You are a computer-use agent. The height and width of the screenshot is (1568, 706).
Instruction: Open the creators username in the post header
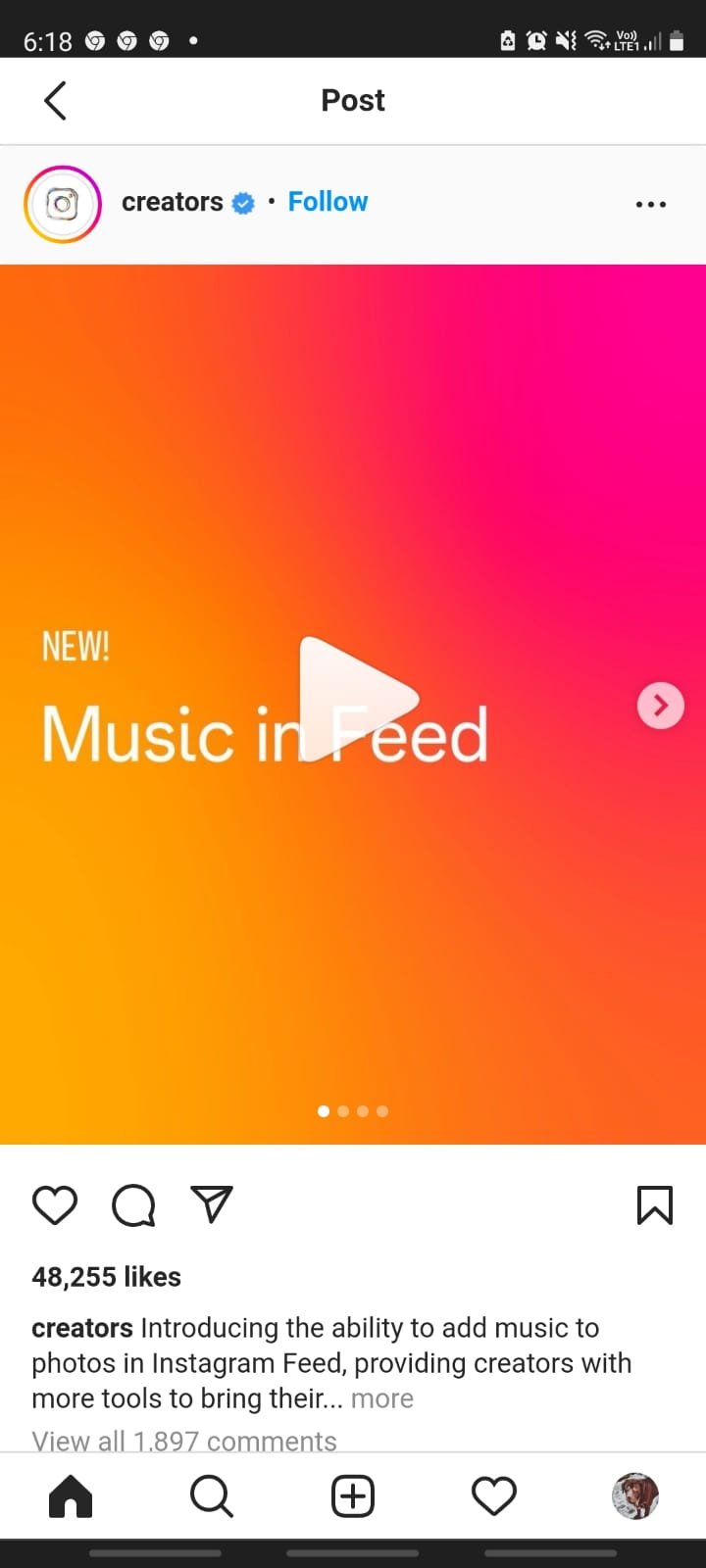point(173,202)
